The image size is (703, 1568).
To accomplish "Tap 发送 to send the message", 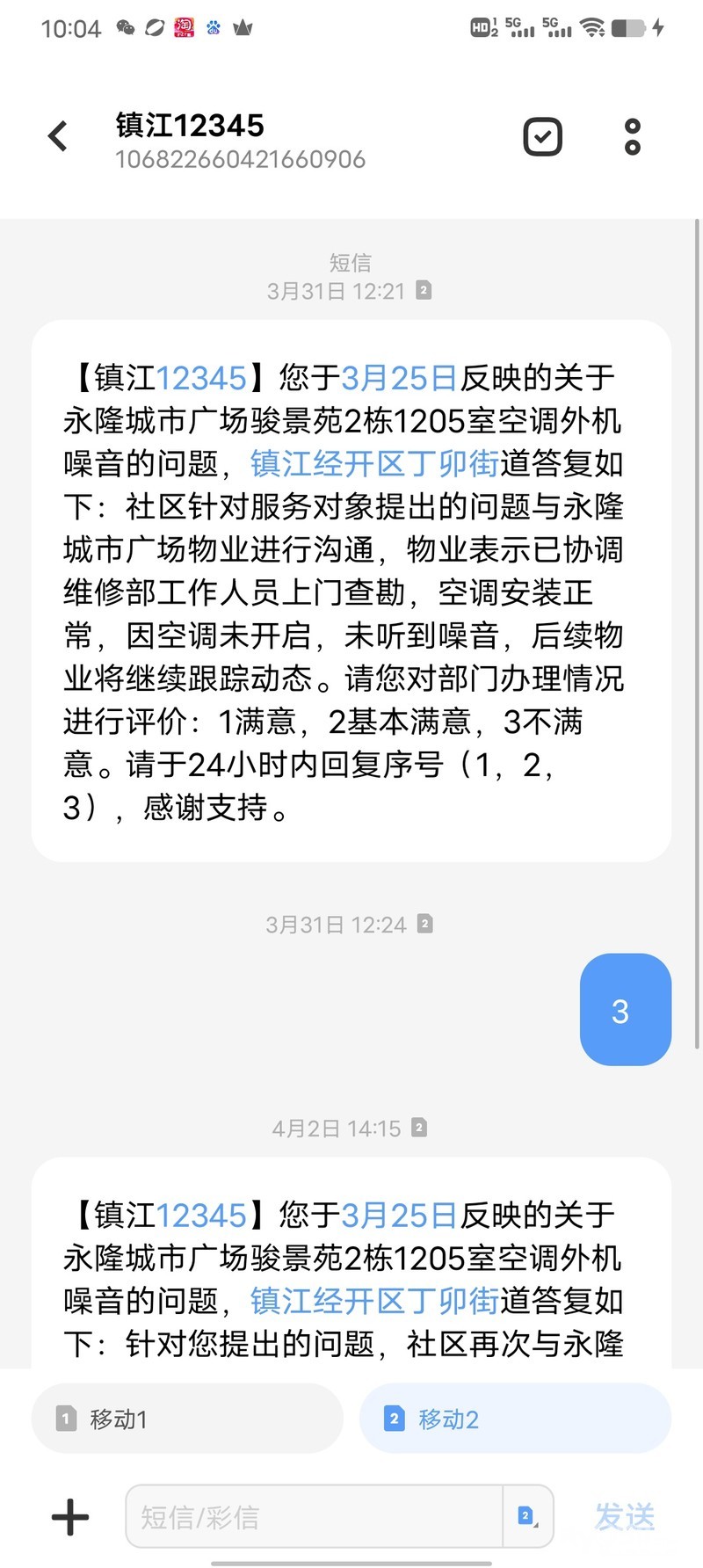I will pos(625,1517).
